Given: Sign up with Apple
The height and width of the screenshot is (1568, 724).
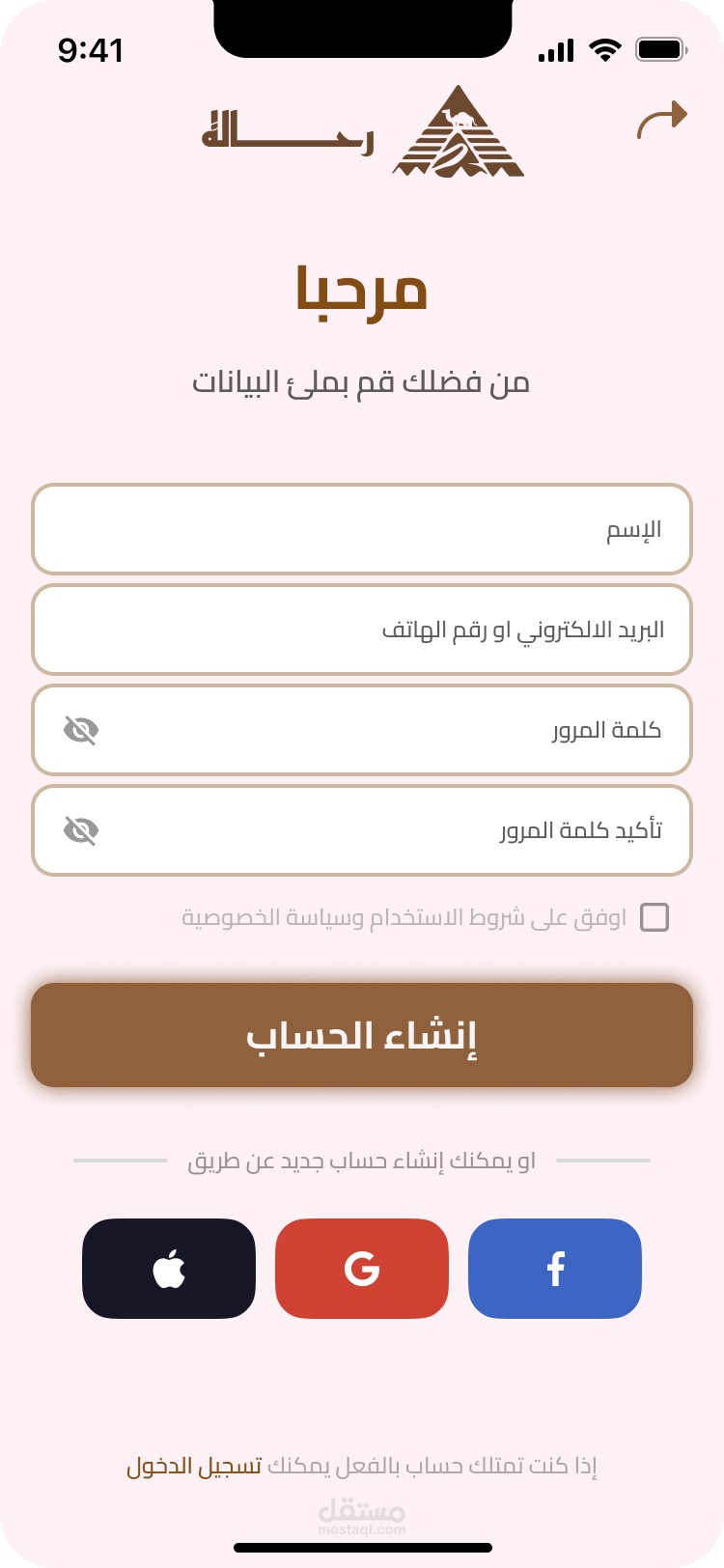Looking at the screenshot, I should (x=169, y=1269).
